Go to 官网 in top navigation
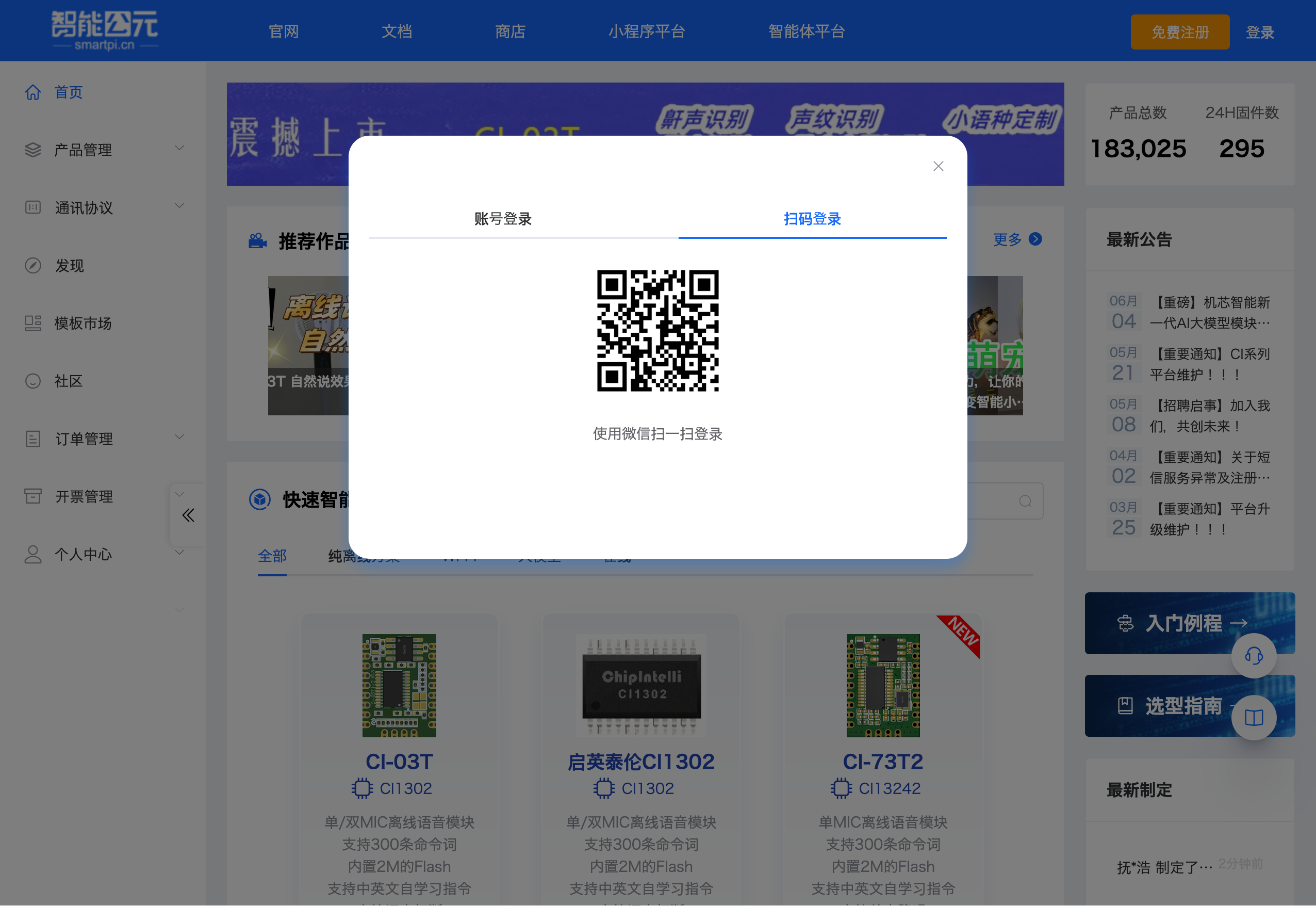The image size is (1316, 906). 284,31
